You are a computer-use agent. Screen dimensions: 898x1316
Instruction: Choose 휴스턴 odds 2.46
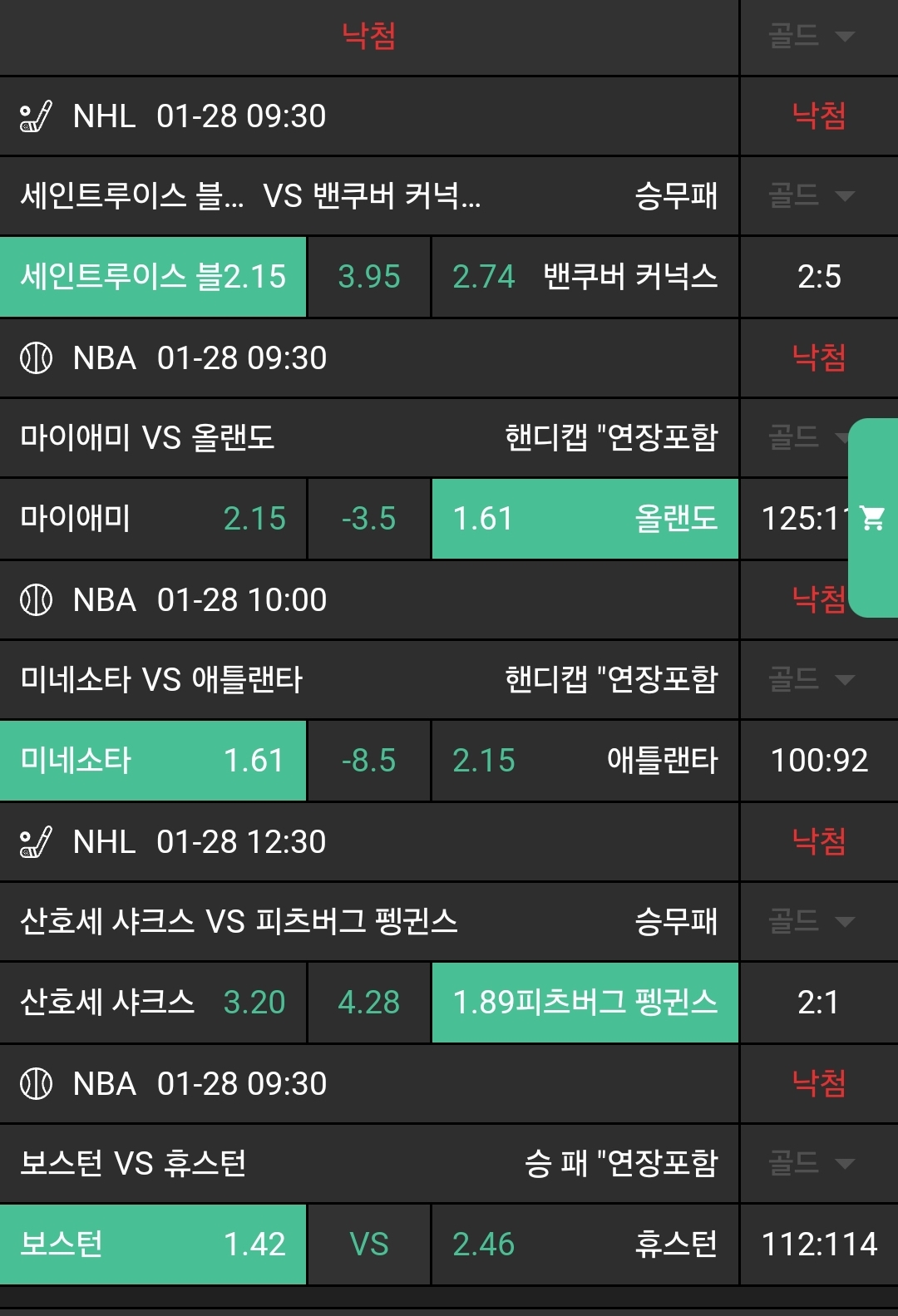point(585,1245)
